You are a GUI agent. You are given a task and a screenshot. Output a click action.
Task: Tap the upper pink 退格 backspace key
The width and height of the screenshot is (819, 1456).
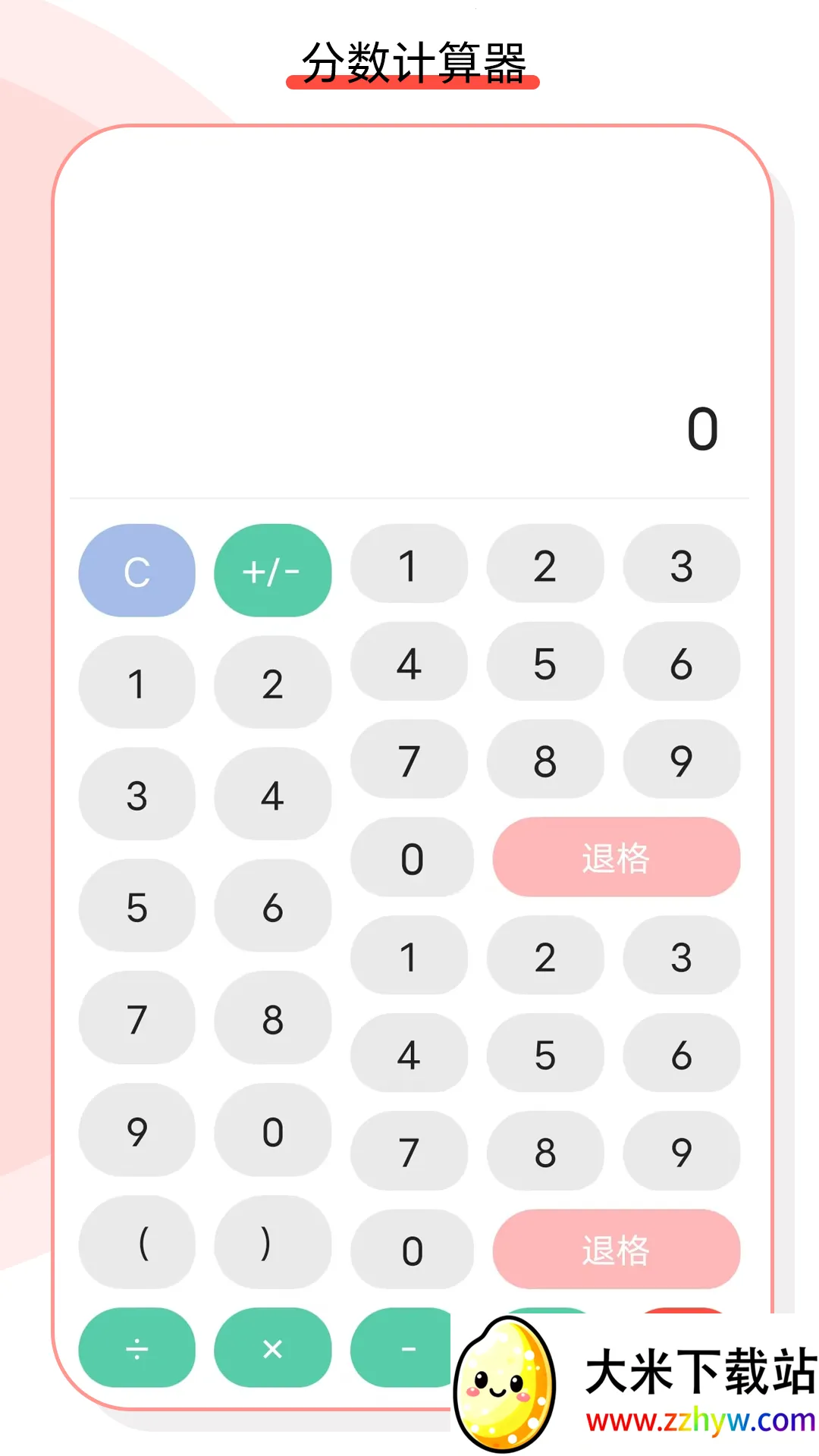coord(615,858)
